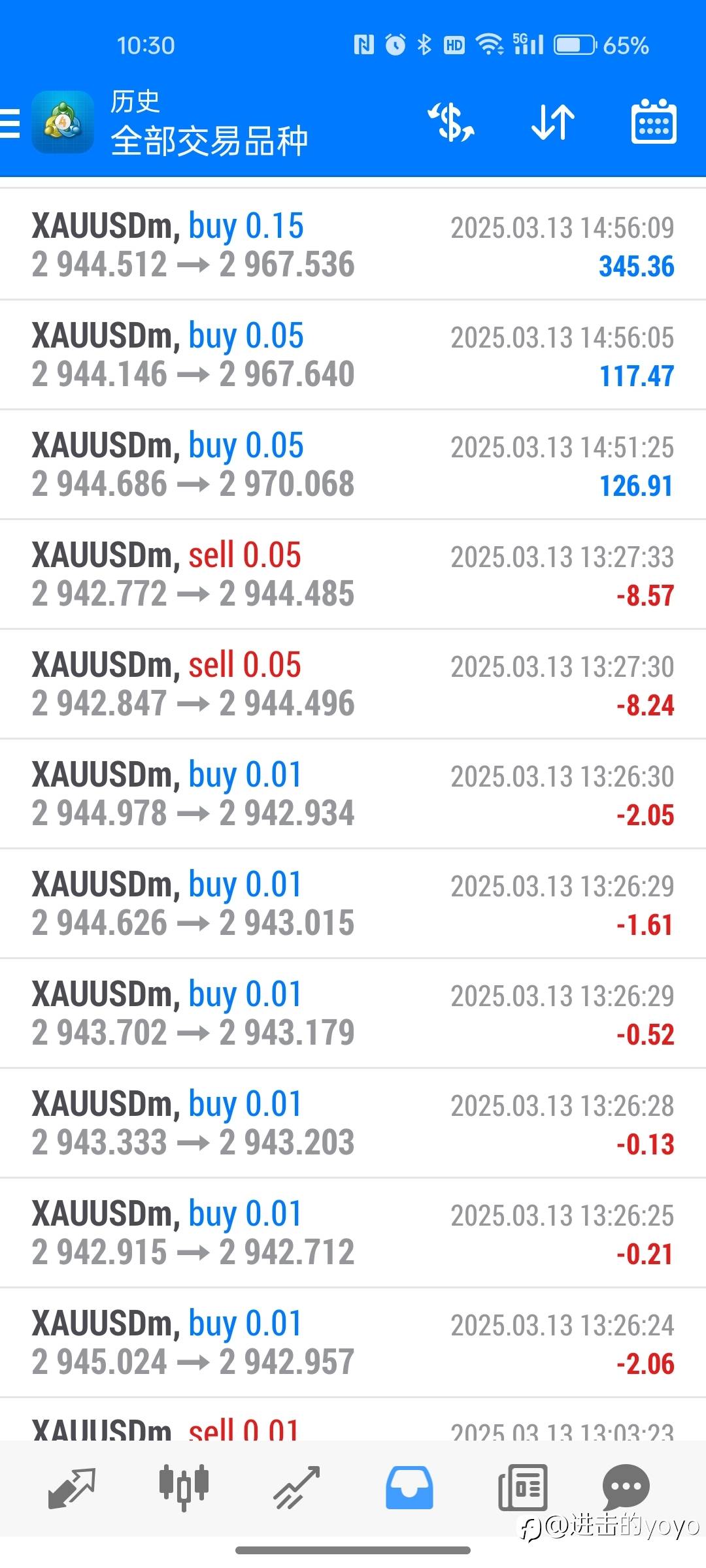The height and width of the screenshot is (1568, 706).
Task: Open the calendar date range picker
Action: tap(653, 122)
